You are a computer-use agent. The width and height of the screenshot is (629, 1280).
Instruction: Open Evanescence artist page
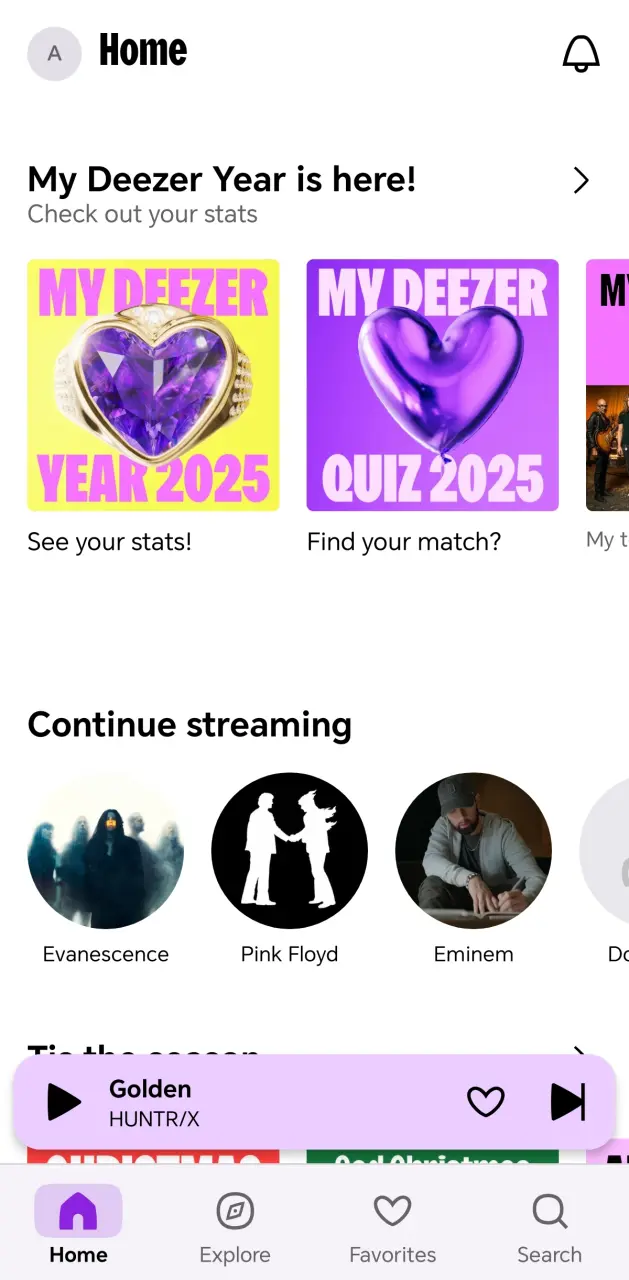click(x=105, y=850)
